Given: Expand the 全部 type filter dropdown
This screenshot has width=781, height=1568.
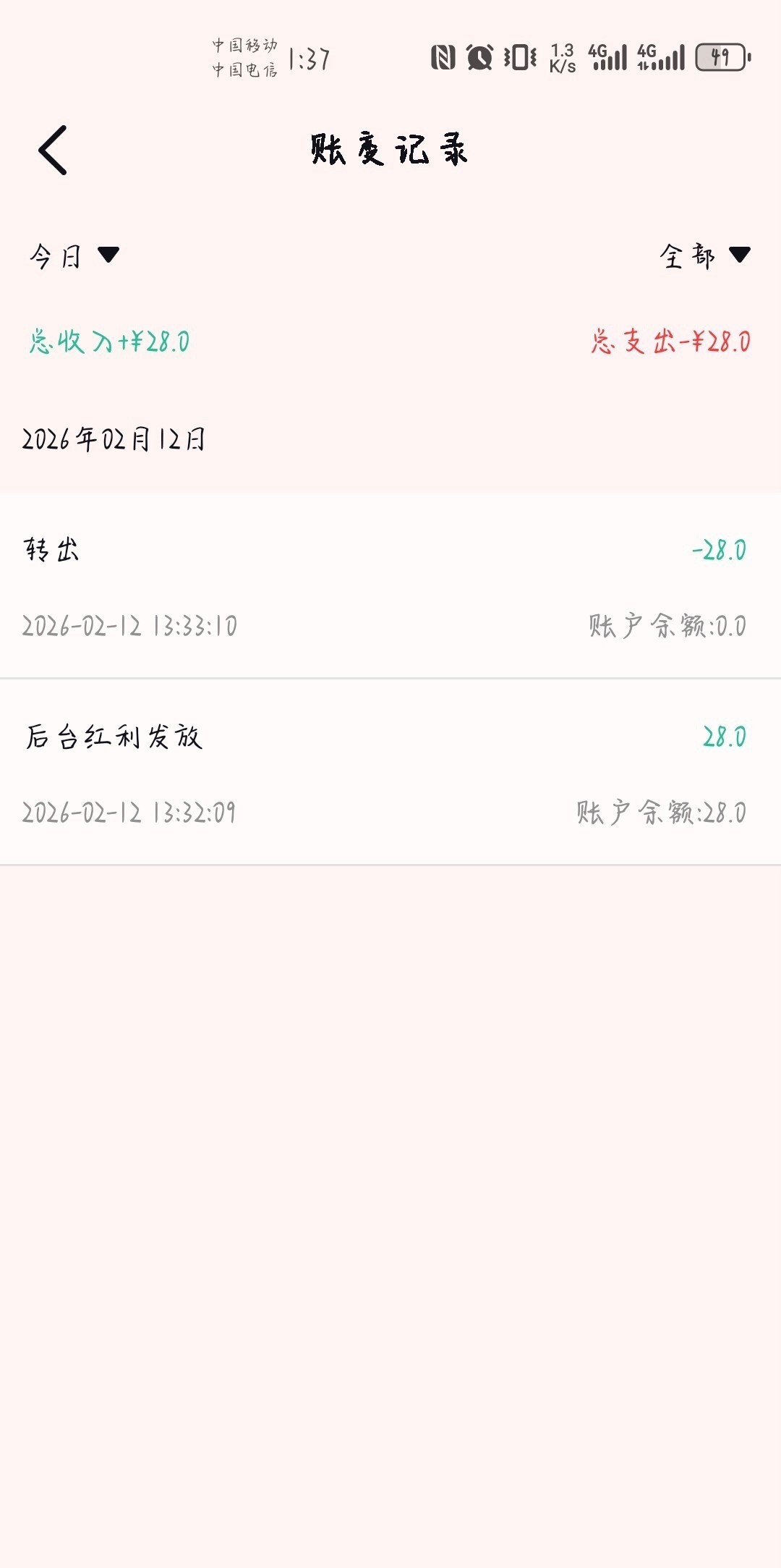Looking at the screenshot, I should pyautogui.click(x=704, y=255).
